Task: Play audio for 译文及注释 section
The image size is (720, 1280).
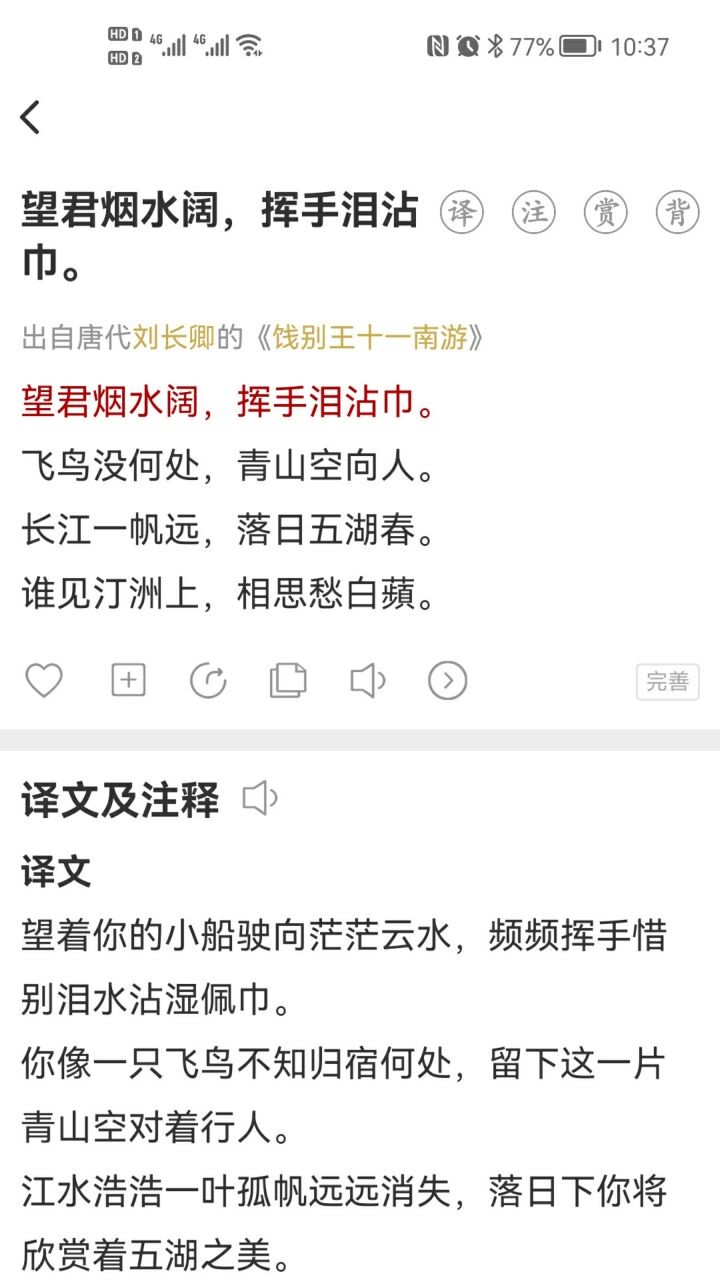Action: coord(260,799)
